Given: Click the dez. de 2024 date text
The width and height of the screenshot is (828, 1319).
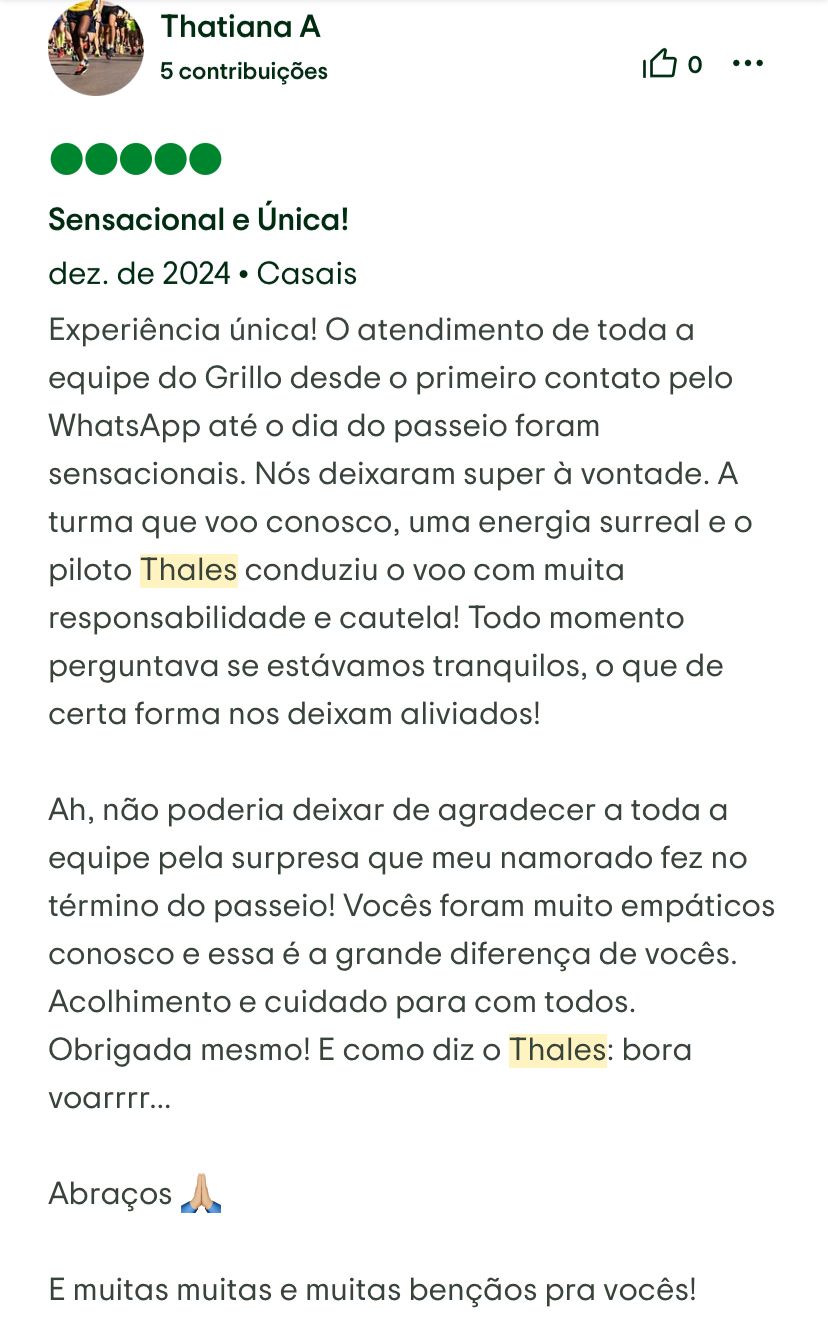Looking at the screenshot, I should [x=139, y=273].
